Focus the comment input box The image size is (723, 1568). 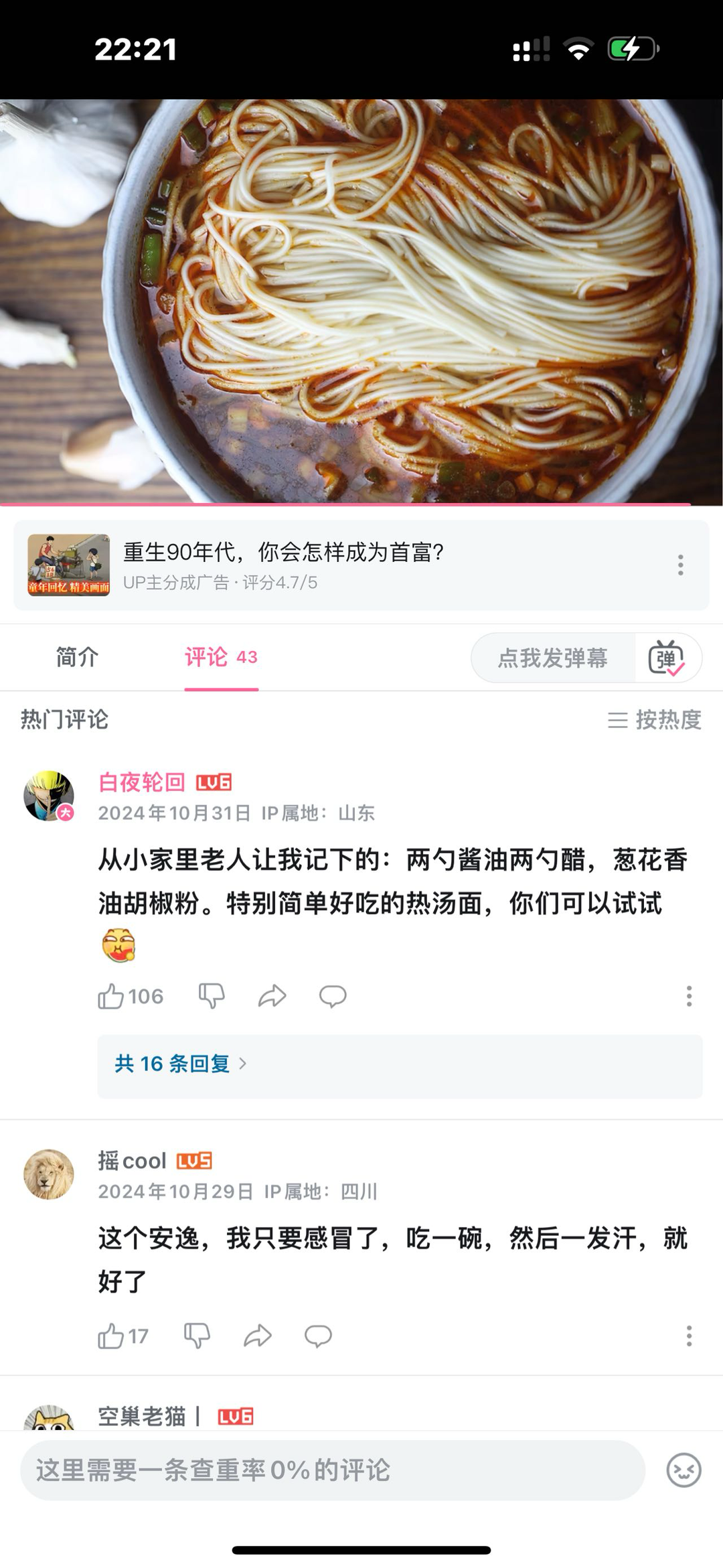(x=332, y=1470)
